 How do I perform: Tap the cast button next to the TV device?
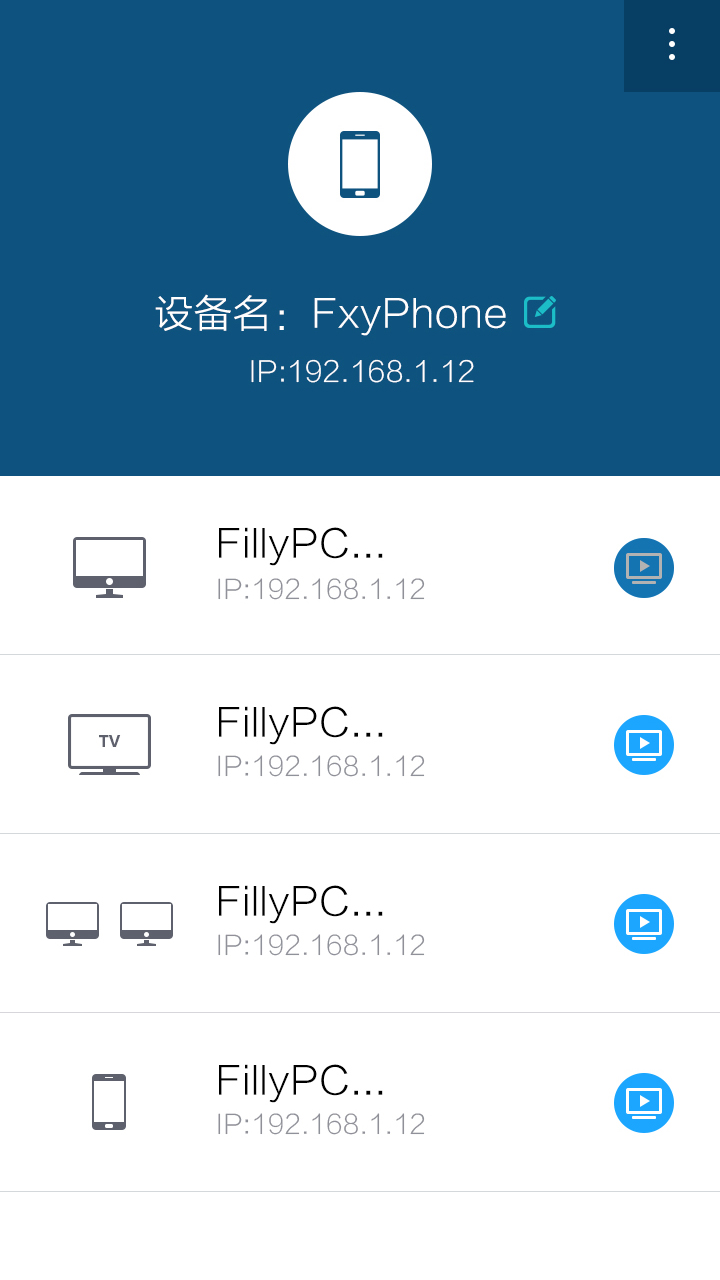coord(643,745)
